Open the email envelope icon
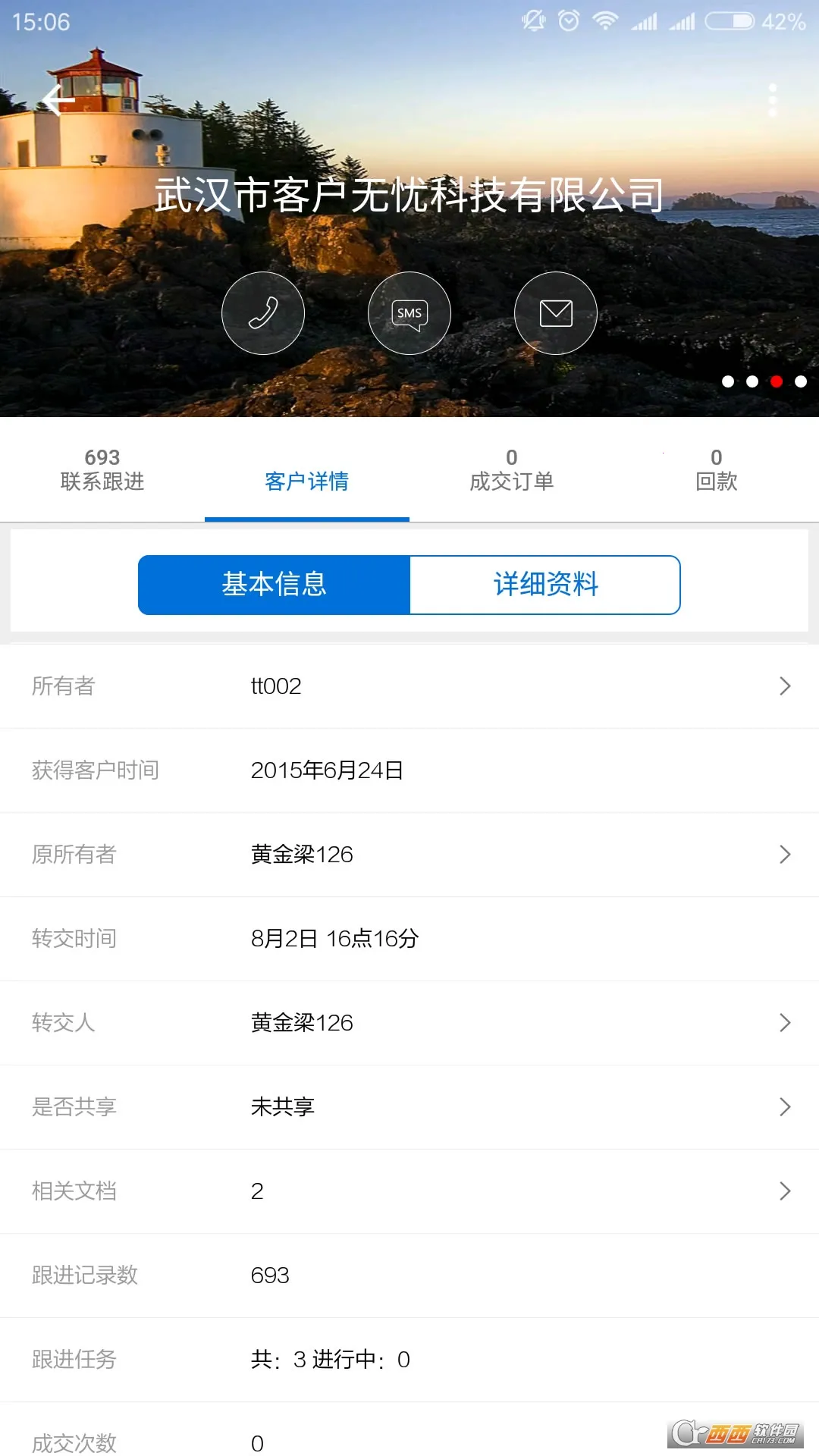Viewport: 819px width, 1456px height. (x=554, y=312)
